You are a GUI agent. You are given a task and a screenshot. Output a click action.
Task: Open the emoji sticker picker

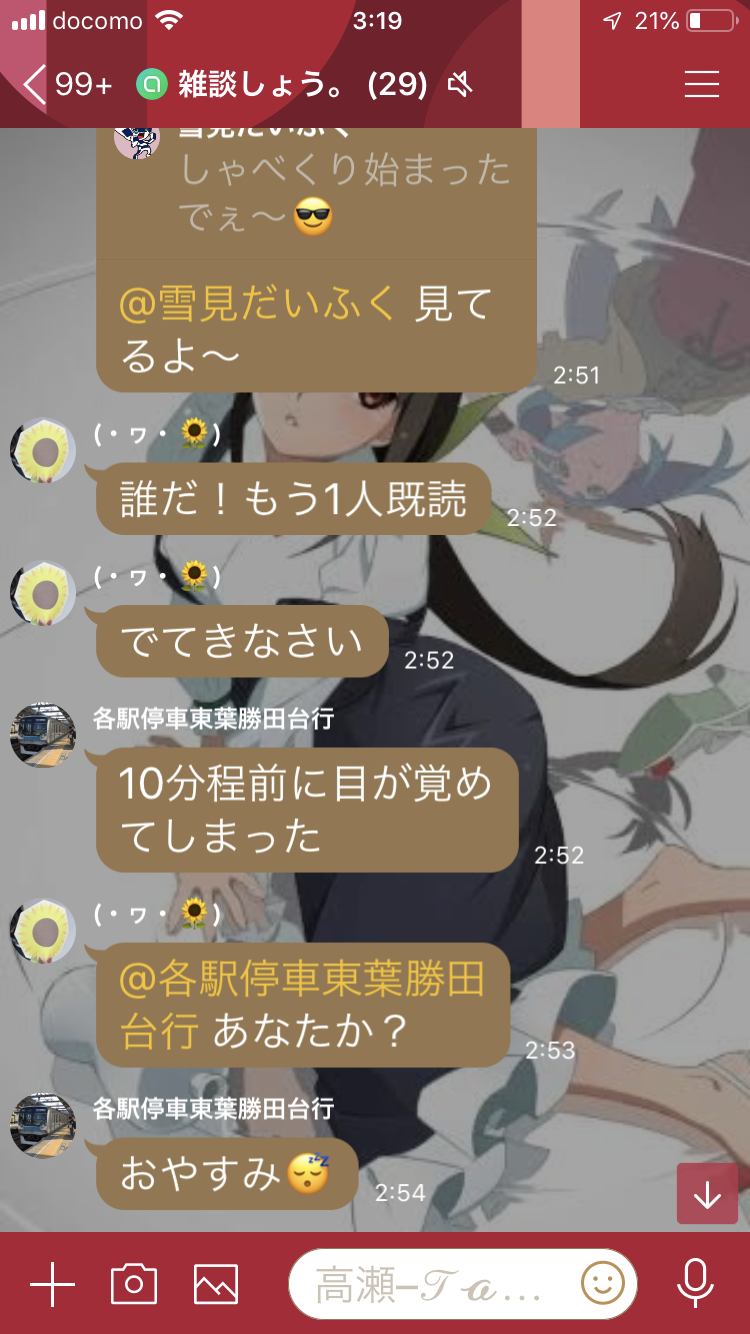[x=603, y=1284]
